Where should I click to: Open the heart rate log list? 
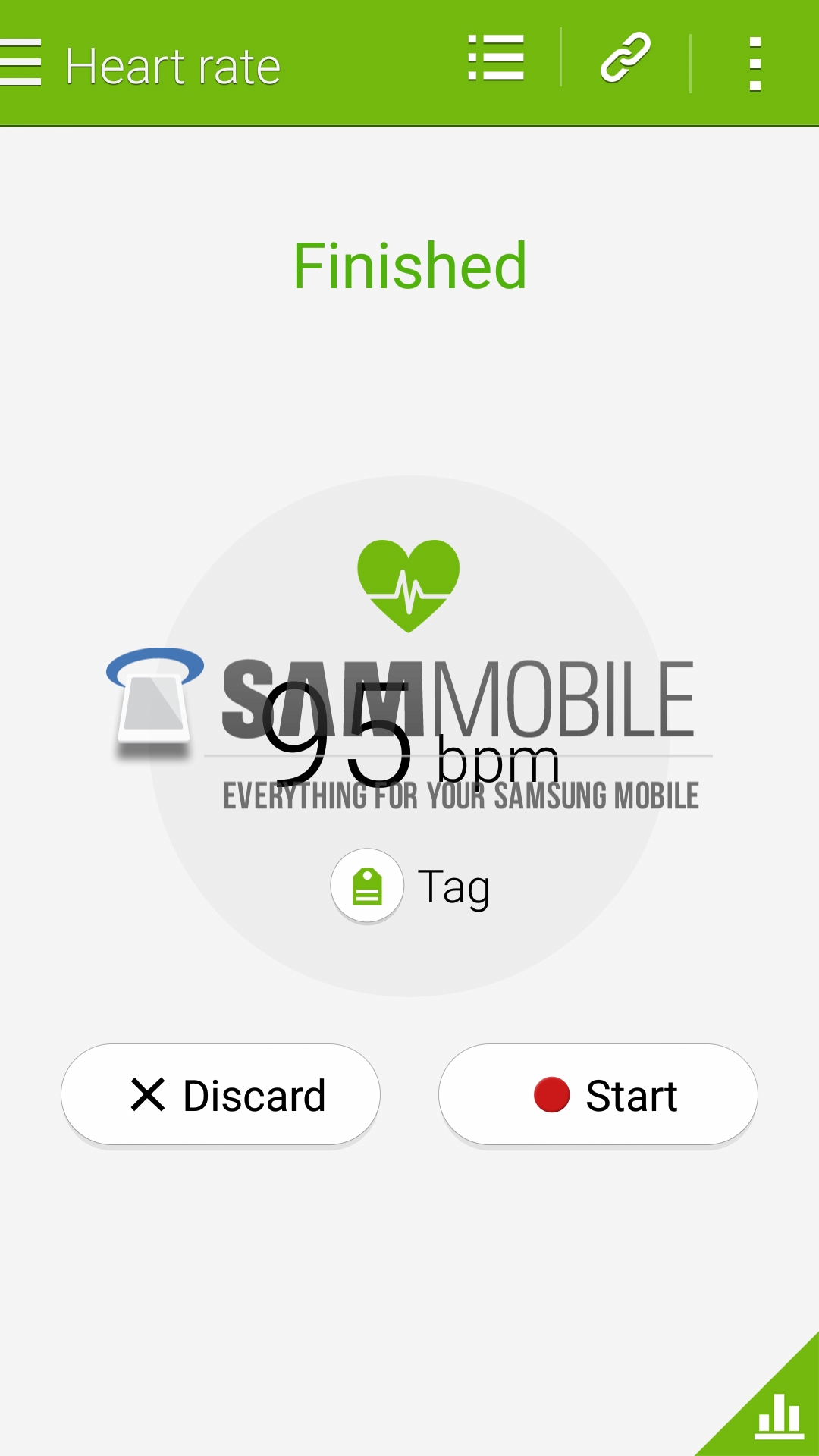[x=496, y=58]
